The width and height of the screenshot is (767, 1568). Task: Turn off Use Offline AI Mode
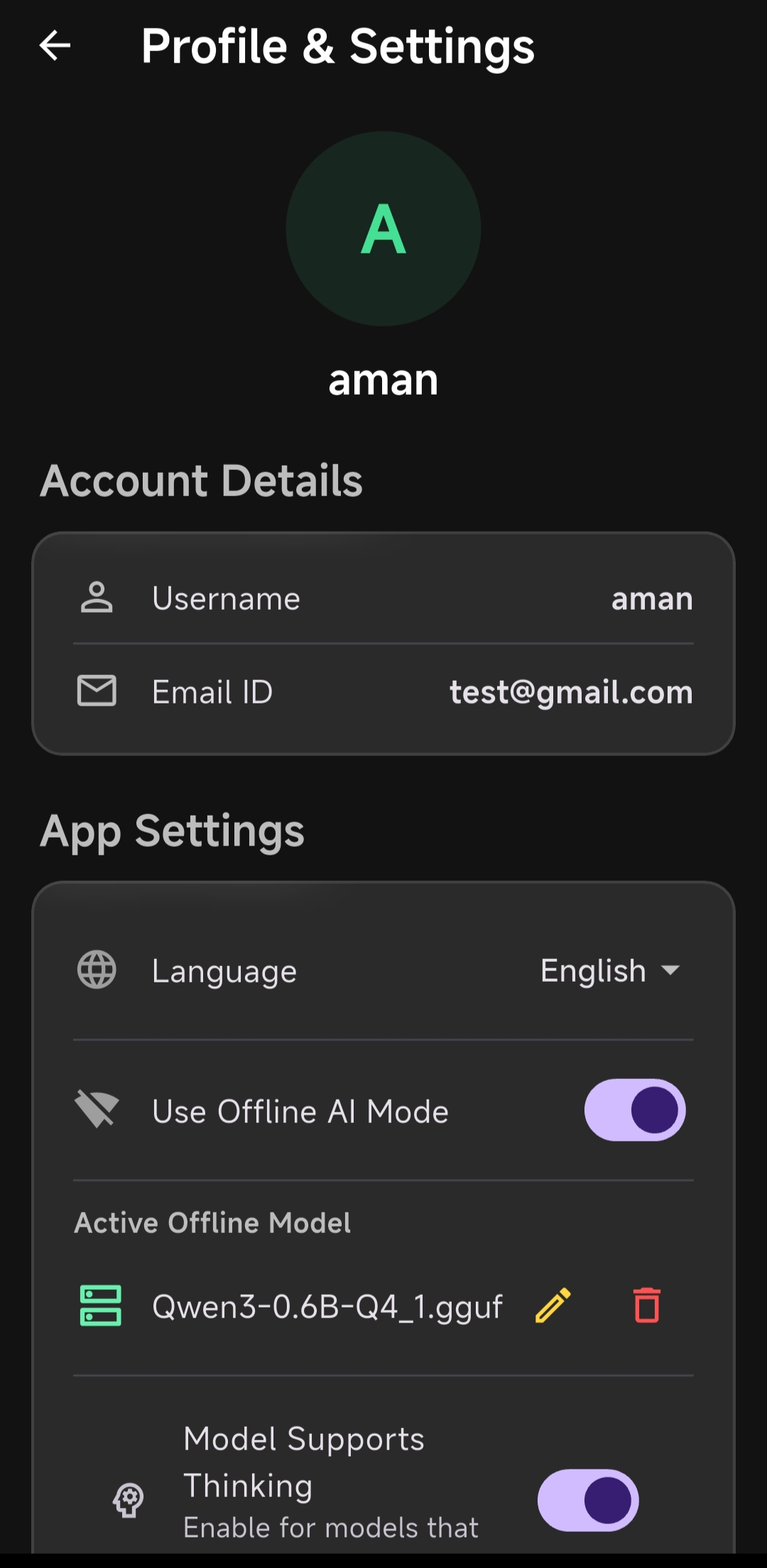(634, 1110)
